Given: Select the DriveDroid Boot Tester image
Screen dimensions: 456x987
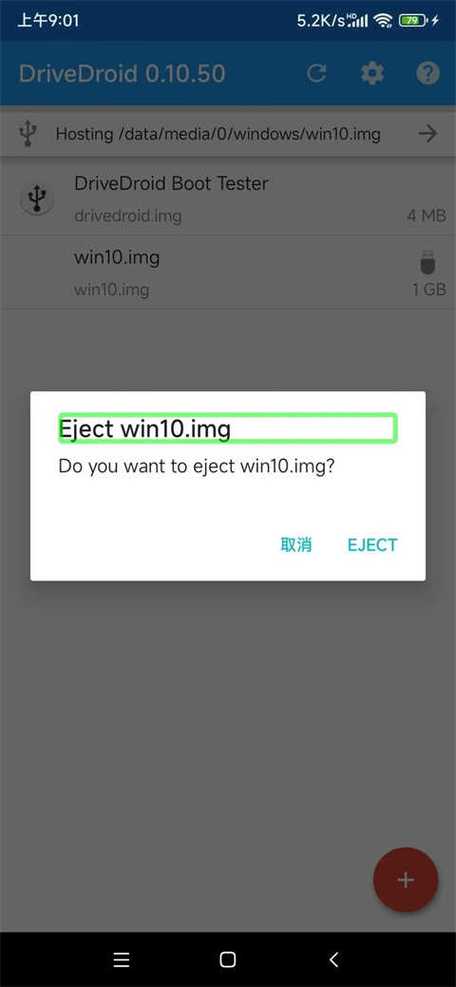Looking at the screenshot, I should point(228,199).
